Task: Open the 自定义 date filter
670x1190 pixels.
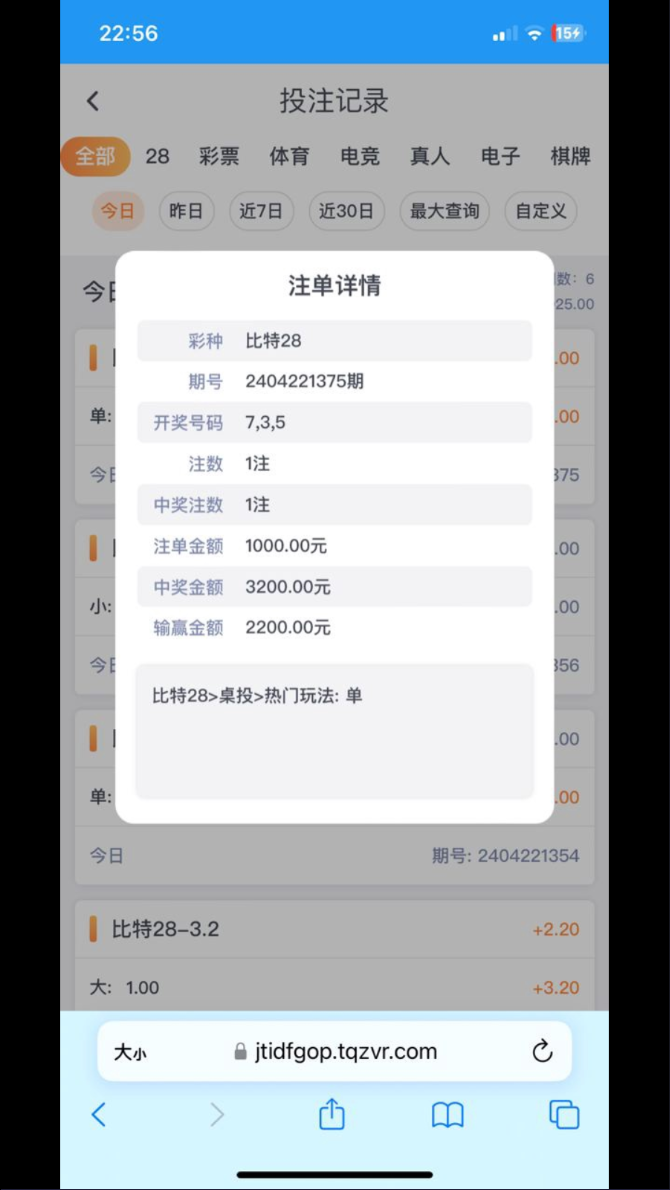Action: click(x=541, y=211)
